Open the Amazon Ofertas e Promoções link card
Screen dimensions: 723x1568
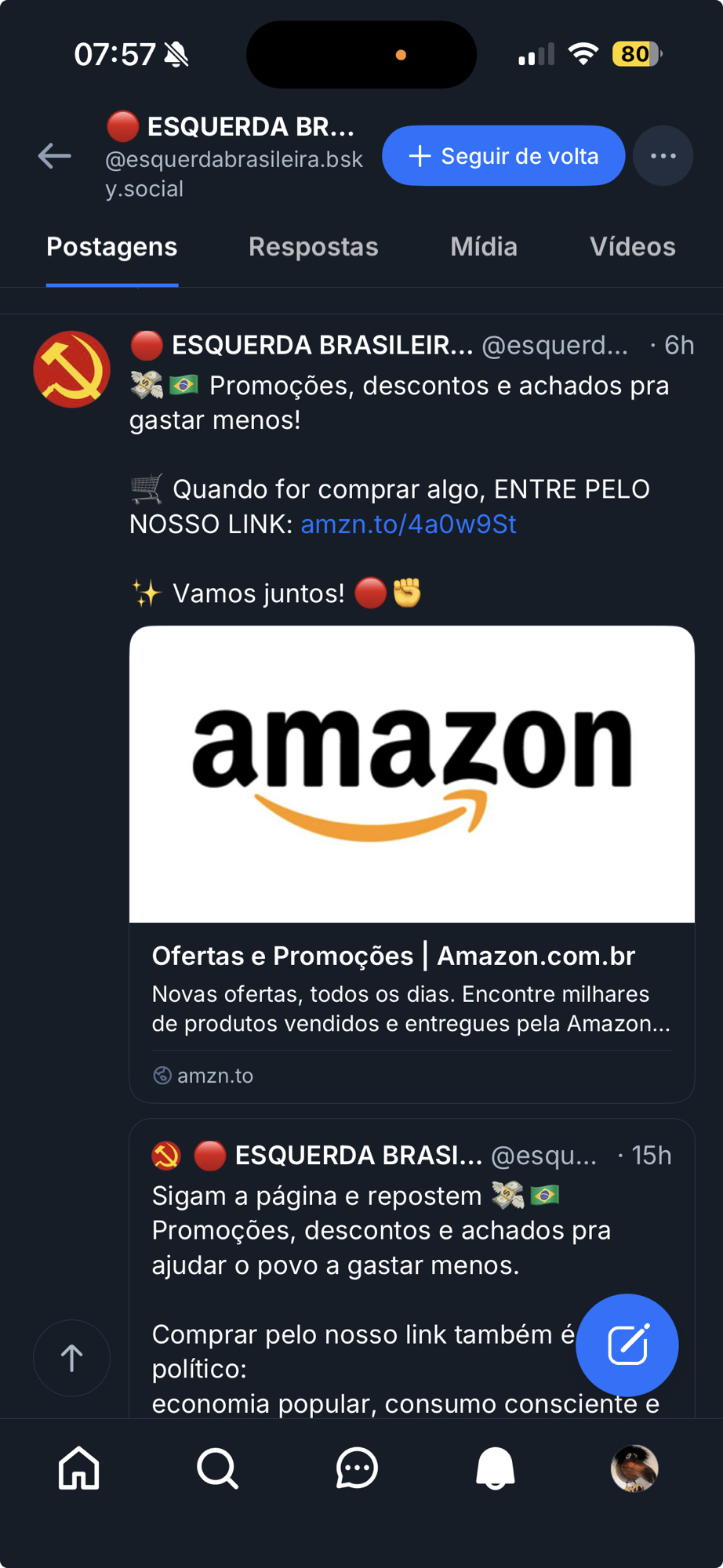click(412, 862)
